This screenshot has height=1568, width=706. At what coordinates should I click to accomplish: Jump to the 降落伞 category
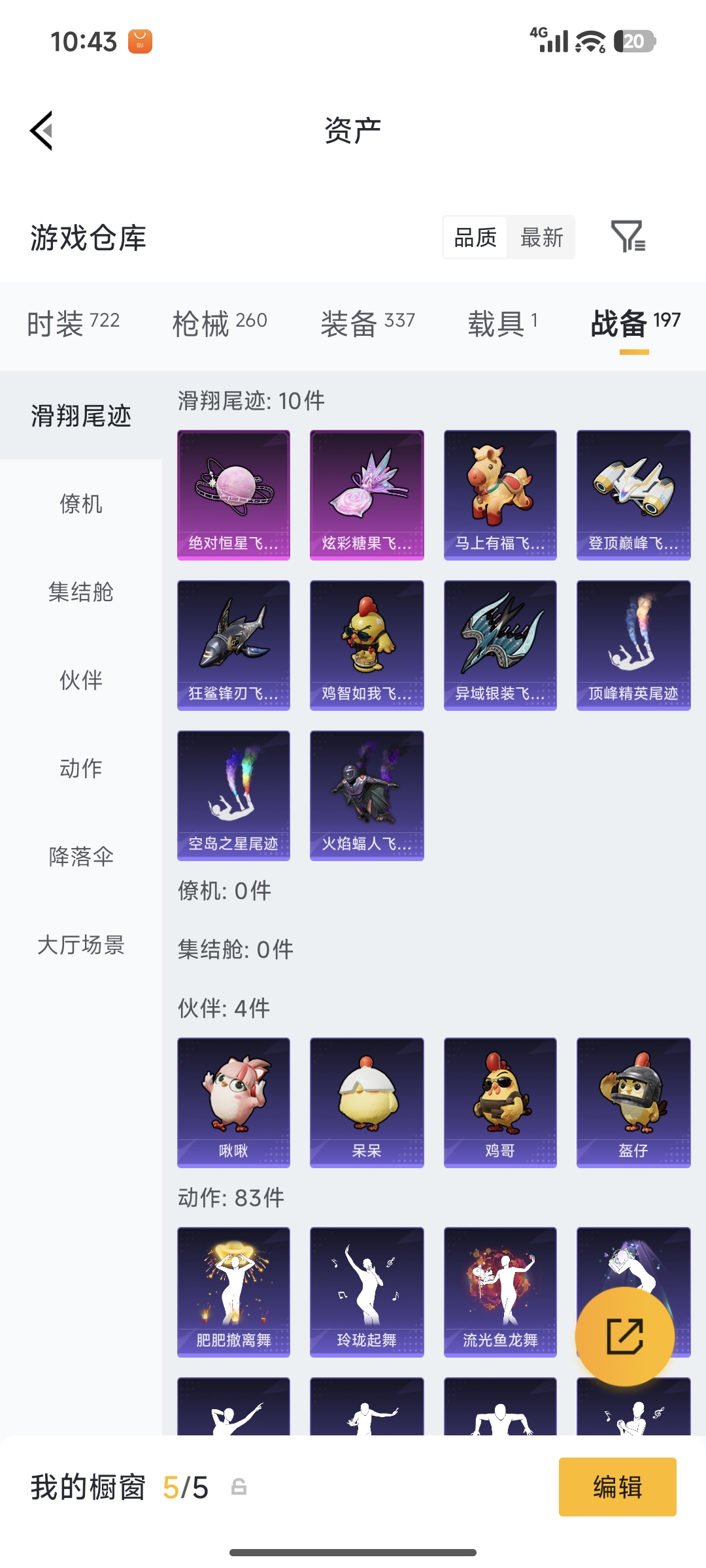coord(80,857)
